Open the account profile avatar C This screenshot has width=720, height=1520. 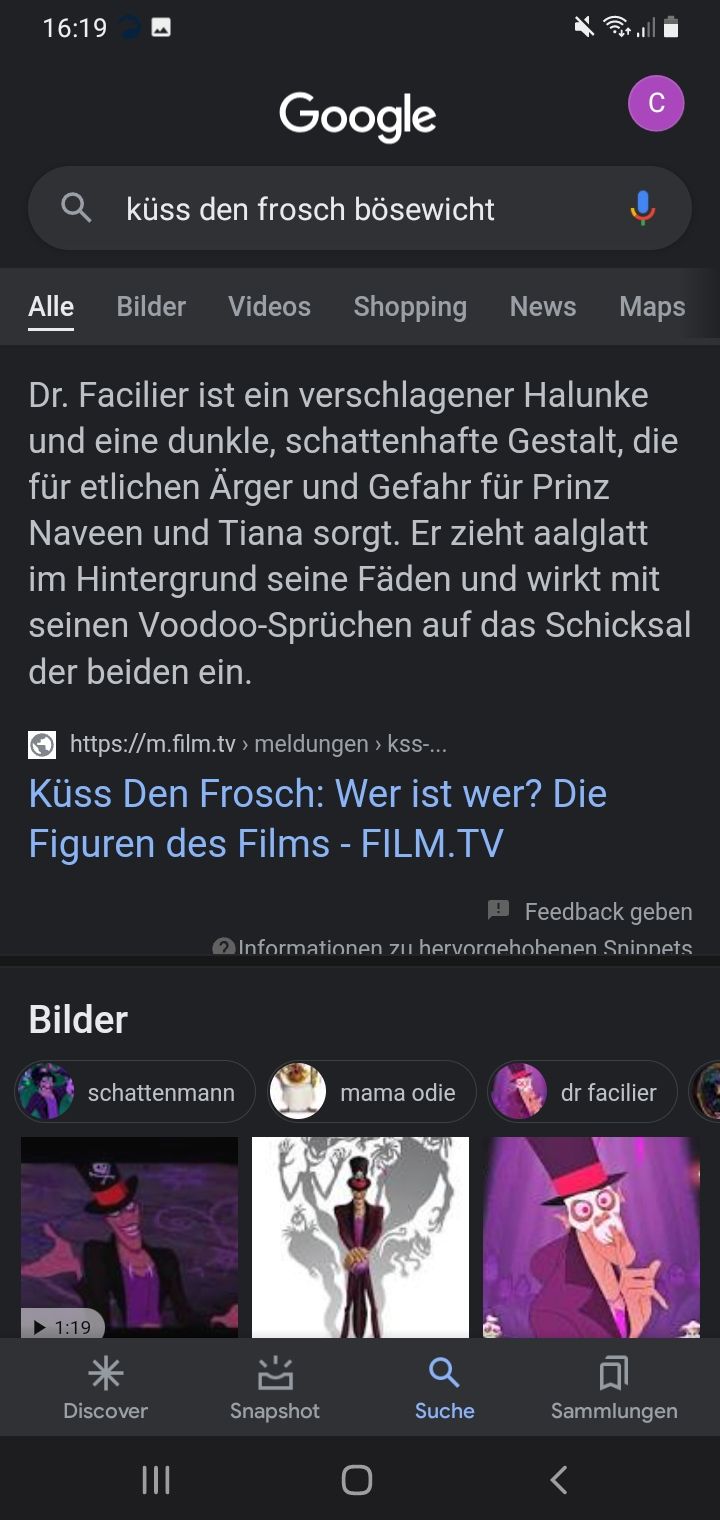[x=656, y=103]
